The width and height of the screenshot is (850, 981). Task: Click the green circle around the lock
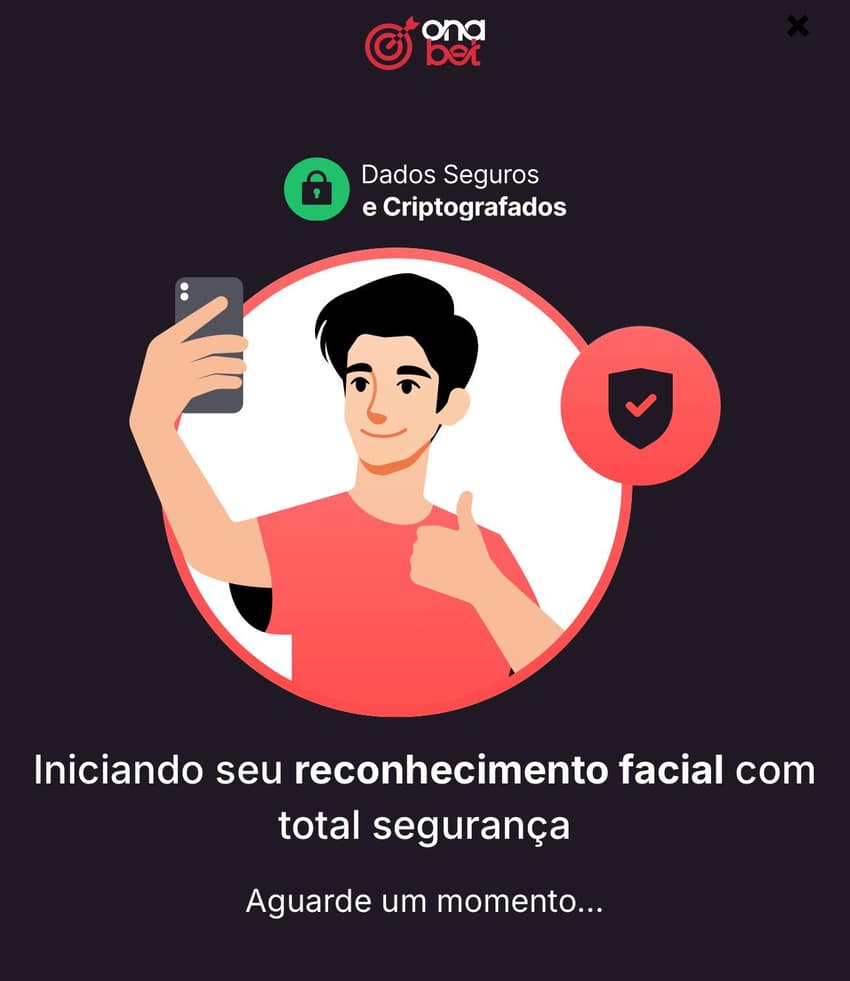316,188
